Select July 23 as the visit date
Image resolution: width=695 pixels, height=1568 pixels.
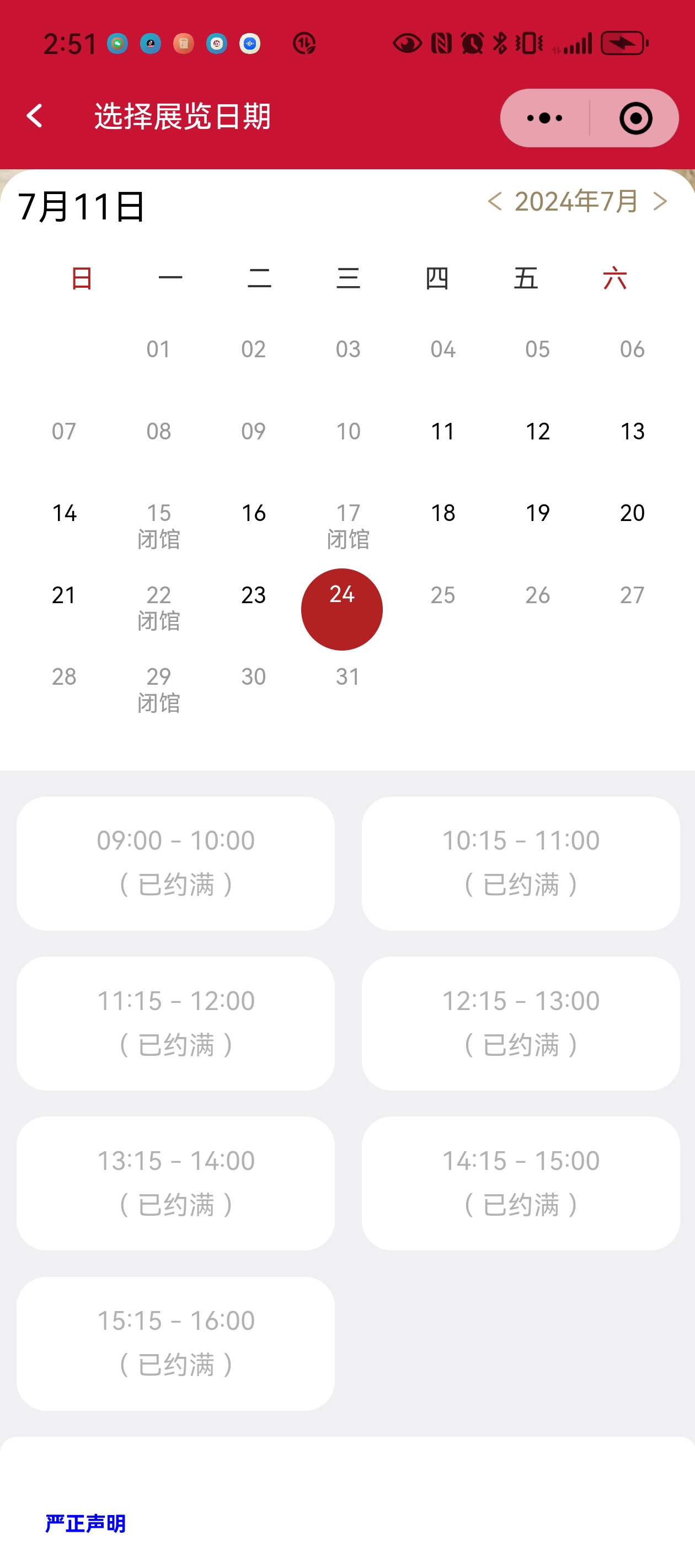coord(253,595)
